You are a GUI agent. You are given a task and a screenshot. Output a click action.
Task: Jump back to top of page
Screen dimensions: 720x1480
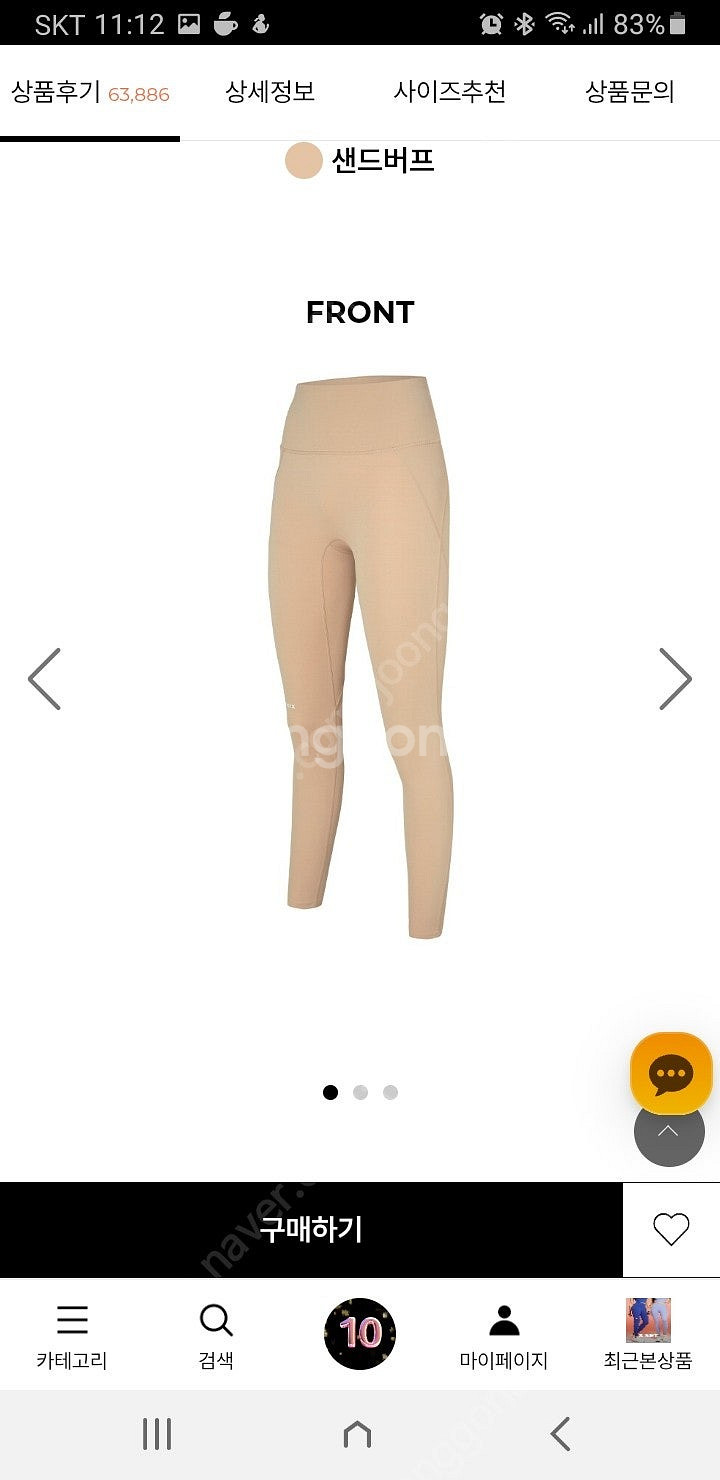[x=669, y=1132]
